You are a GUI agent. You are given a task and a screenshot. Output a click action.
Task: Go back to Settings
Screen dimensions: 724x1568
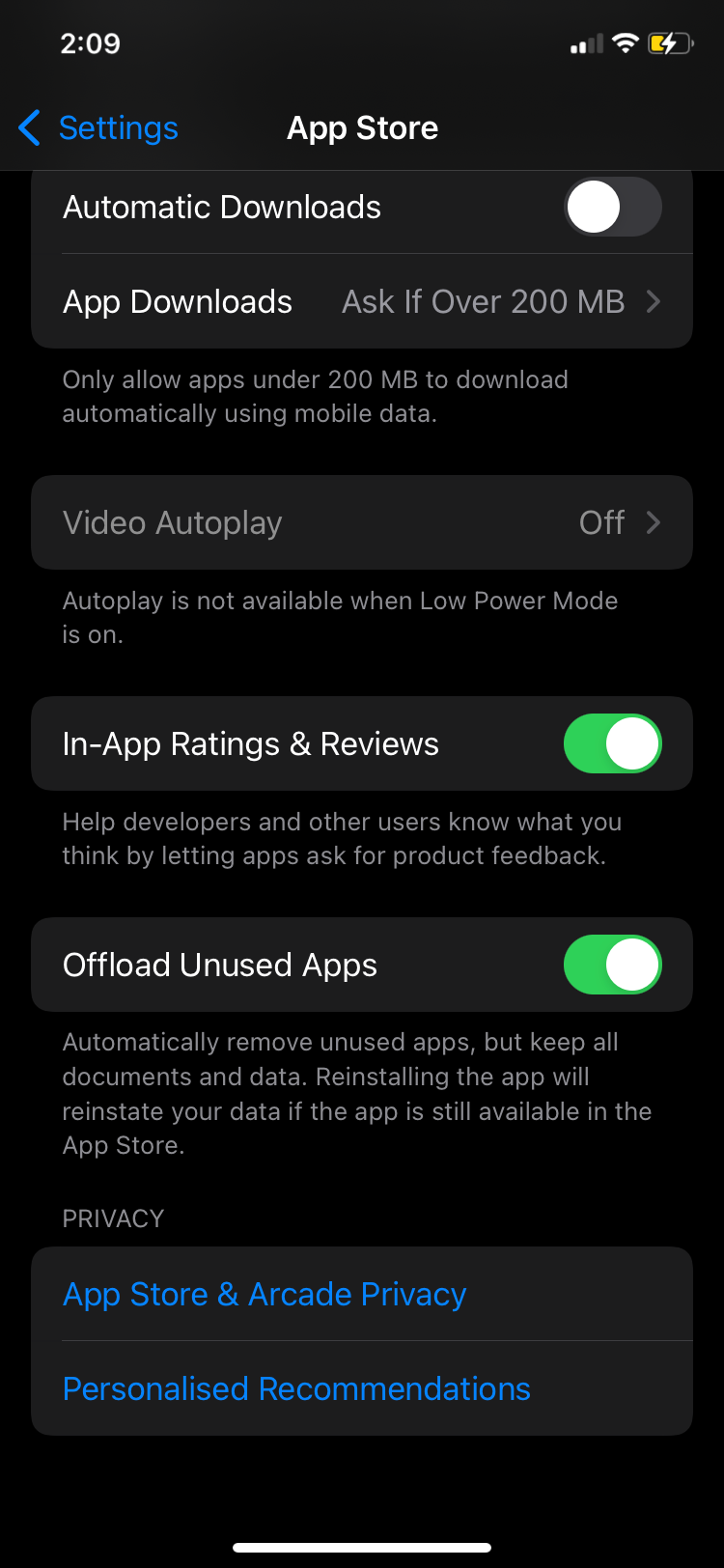(x=99, y=128)
